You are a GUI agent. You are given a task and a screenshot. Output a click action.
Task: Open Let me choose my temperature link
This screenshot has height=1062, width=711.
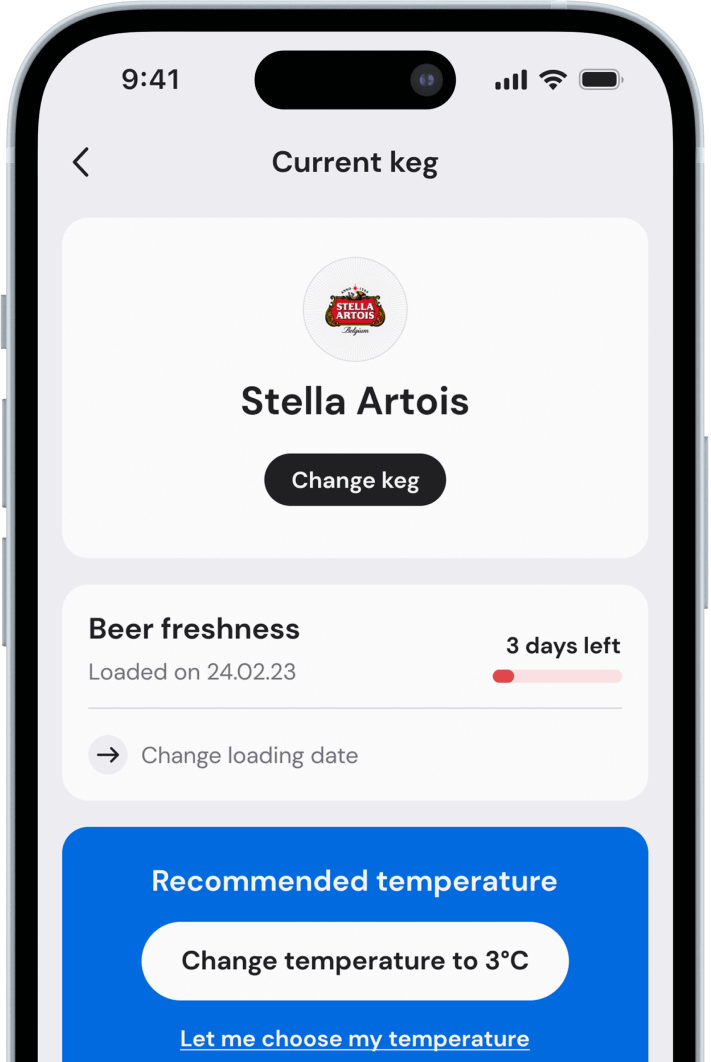(355, 1038)
